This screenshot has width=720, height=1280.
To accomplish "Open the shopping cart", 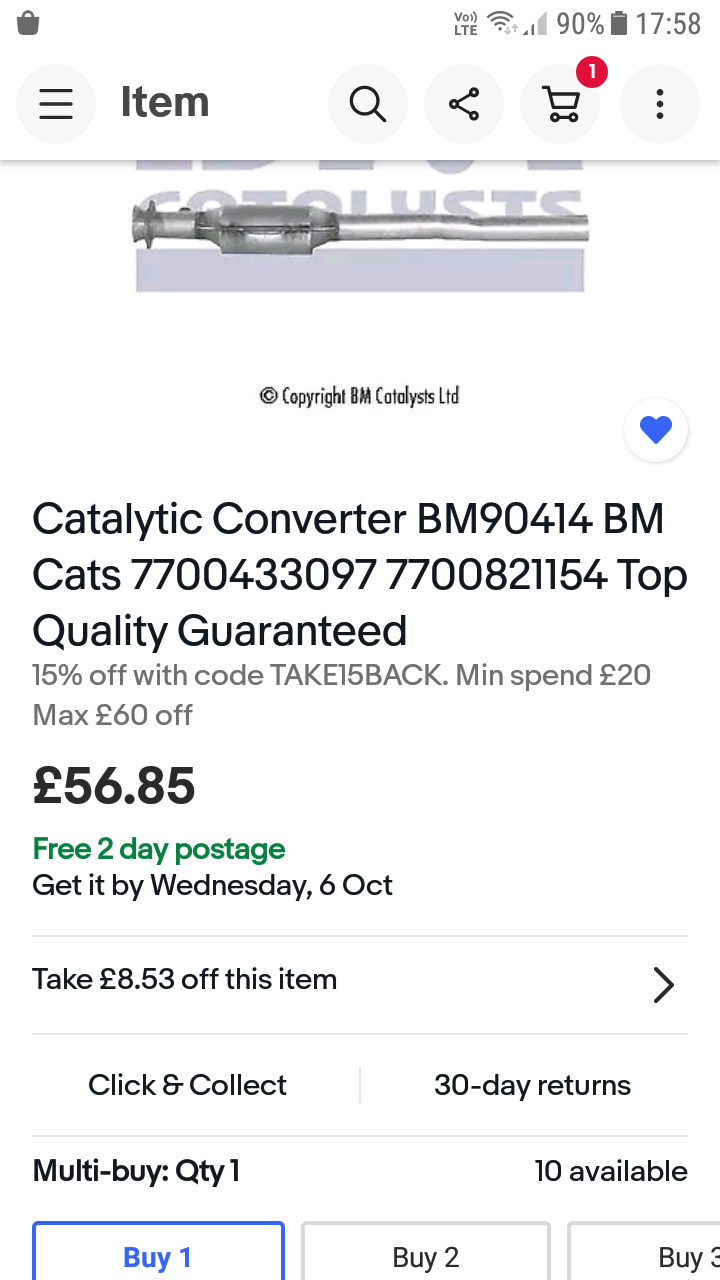I will [x=561, y=104].
